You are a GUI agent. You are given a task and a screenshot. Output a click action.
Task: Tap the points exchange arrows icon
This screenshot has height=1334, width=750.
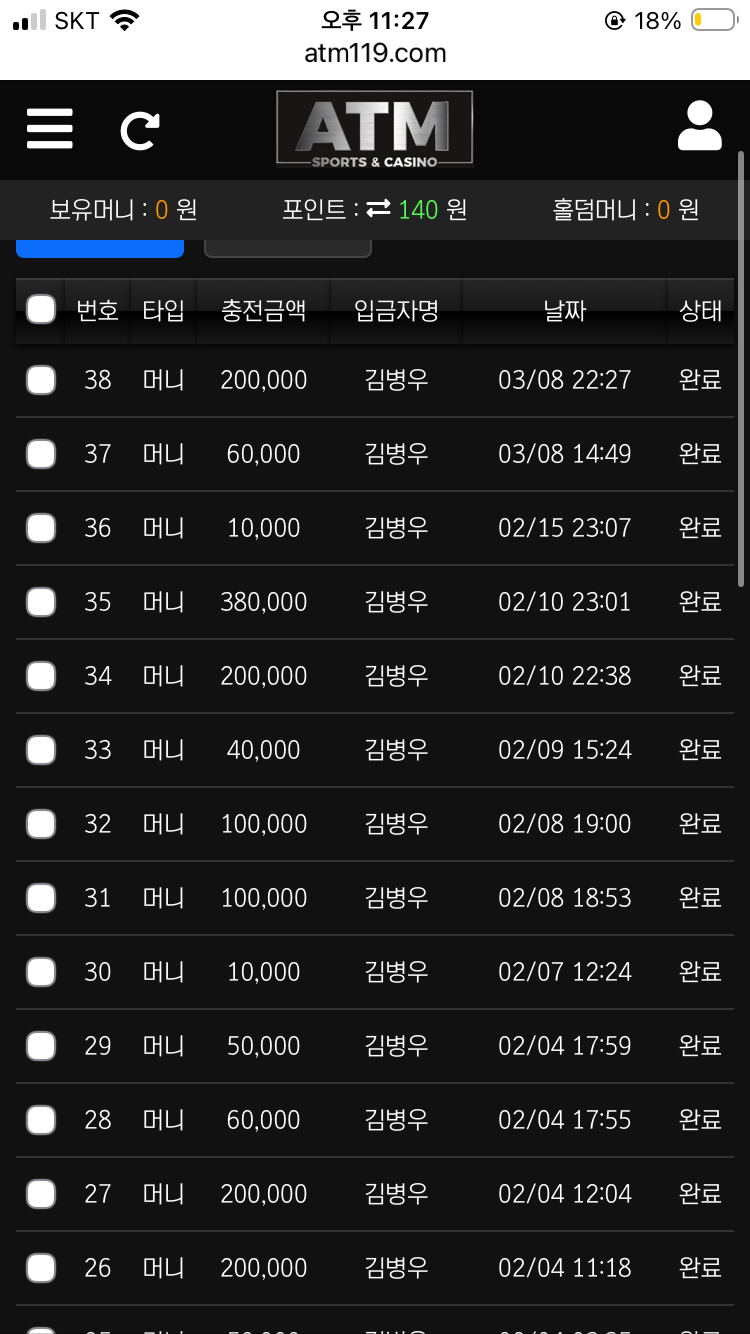click(378, 209)
